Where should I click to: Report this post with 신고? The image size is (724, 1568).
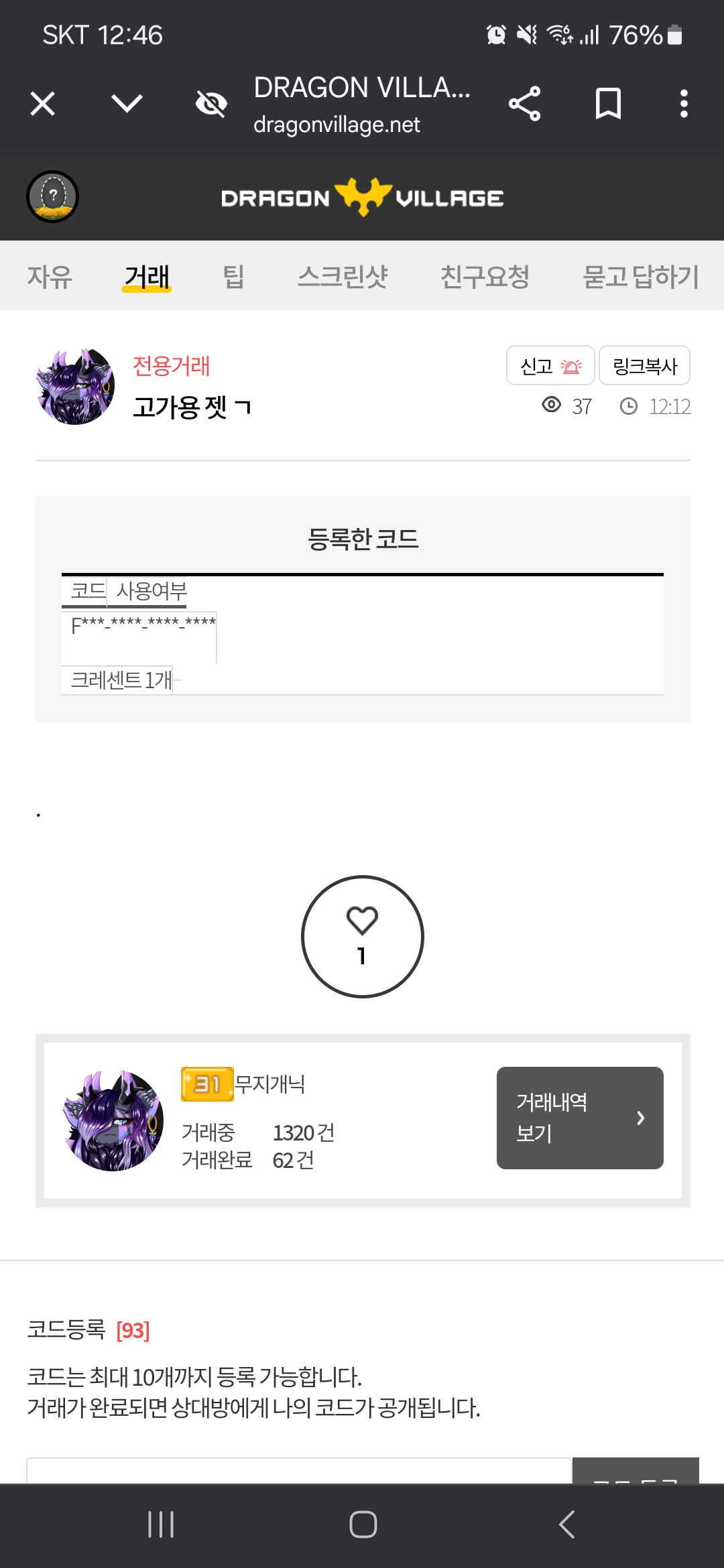click(550, 366)
